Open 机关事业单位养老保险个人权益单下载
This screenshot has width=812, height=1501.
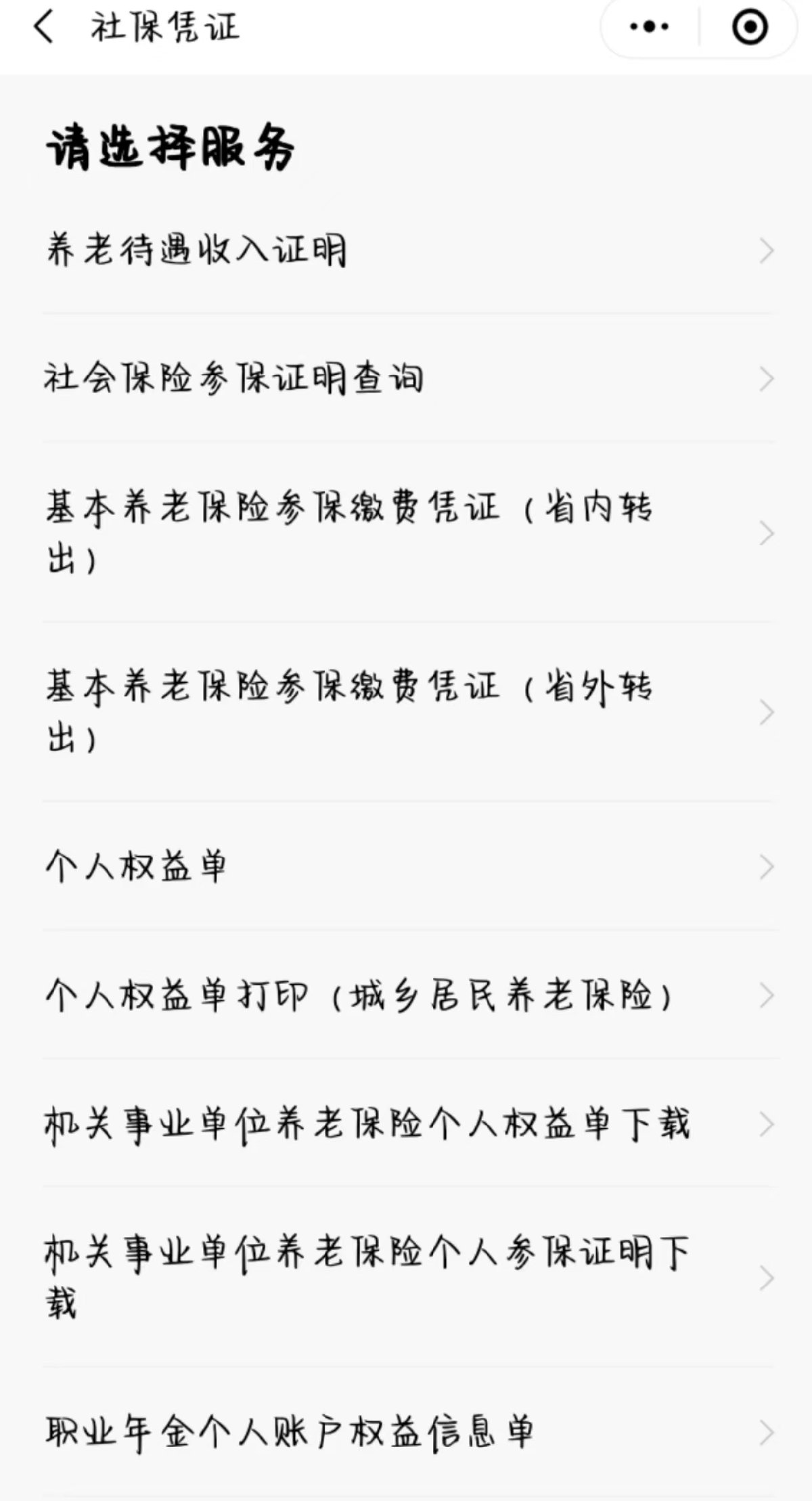(x=406, y=1124)
